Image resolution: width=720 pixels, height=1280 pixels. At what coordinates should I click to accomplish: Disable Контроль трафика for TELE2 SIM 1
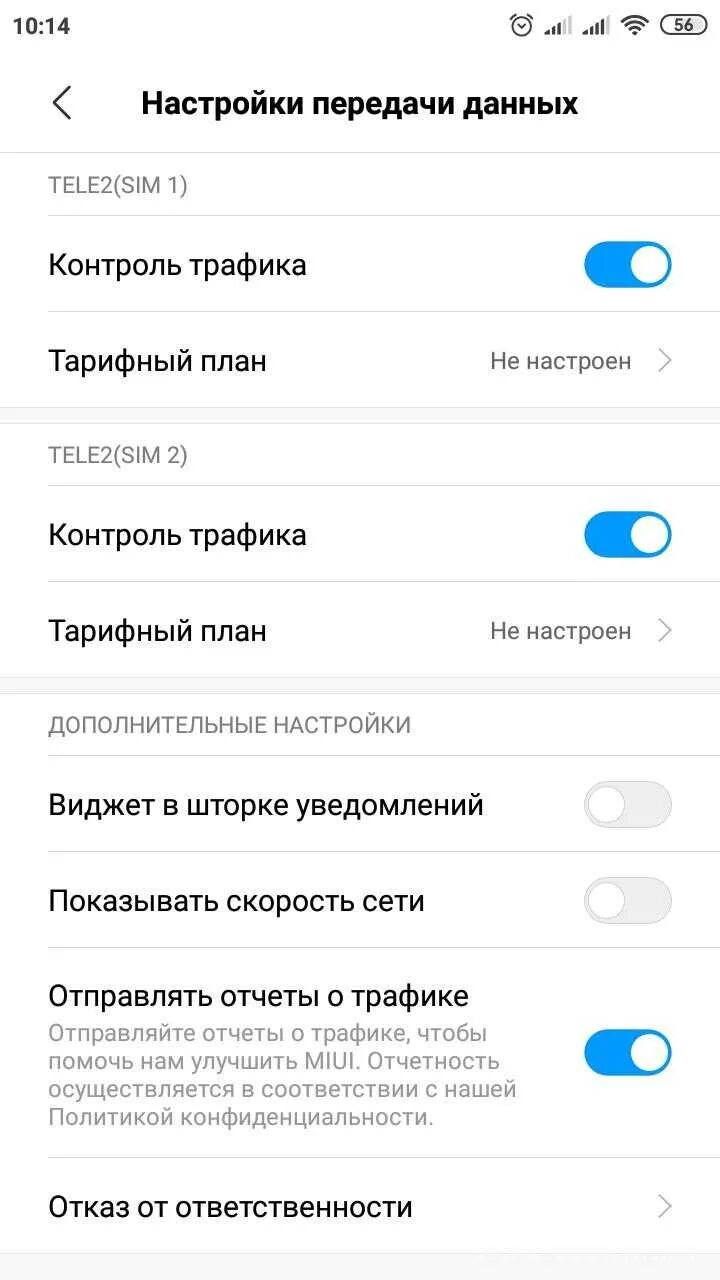(x=627, y=265)
